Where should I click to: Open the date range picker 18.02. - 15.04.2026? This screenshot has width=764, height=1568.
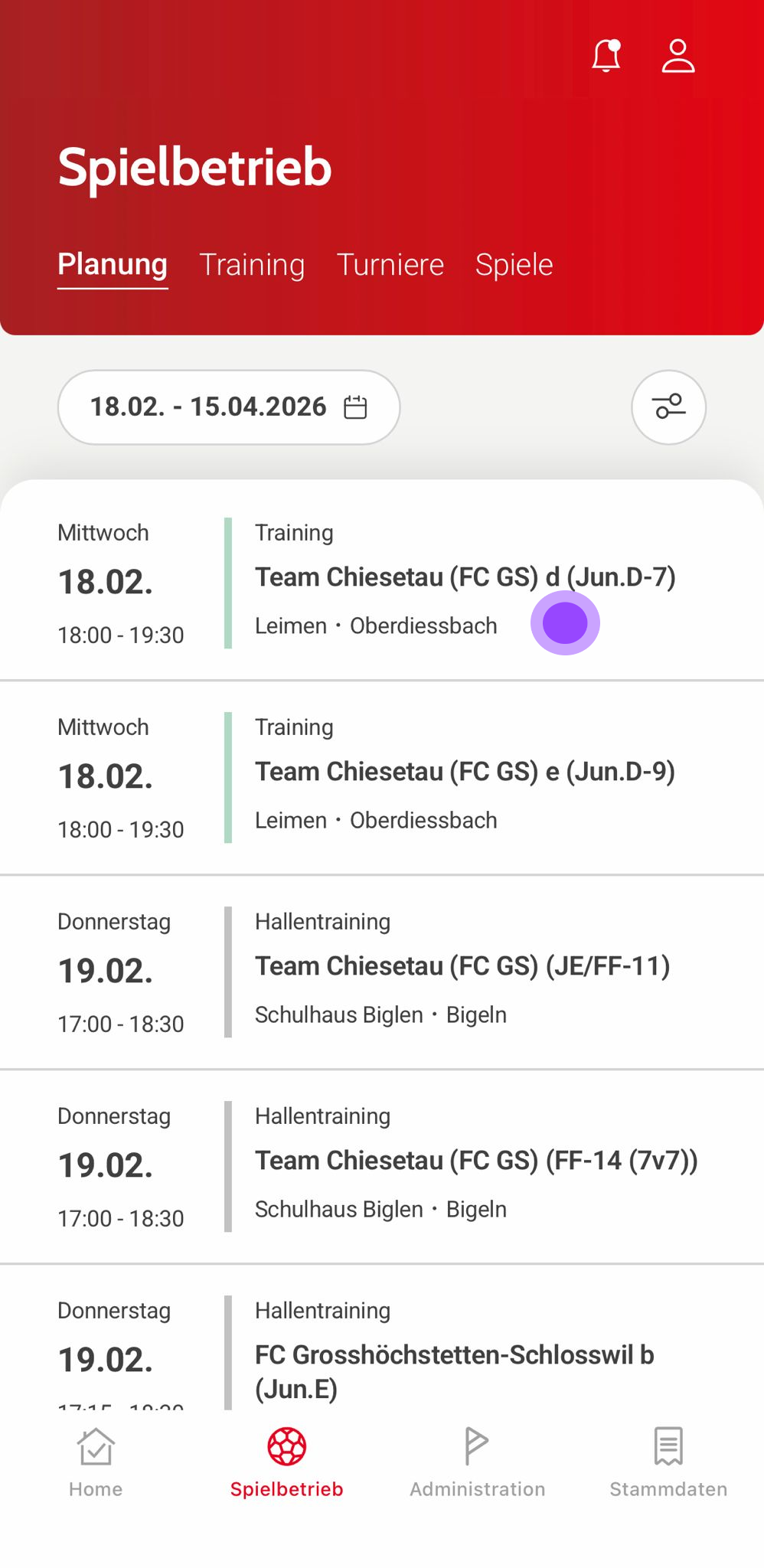tap(228, 407)
